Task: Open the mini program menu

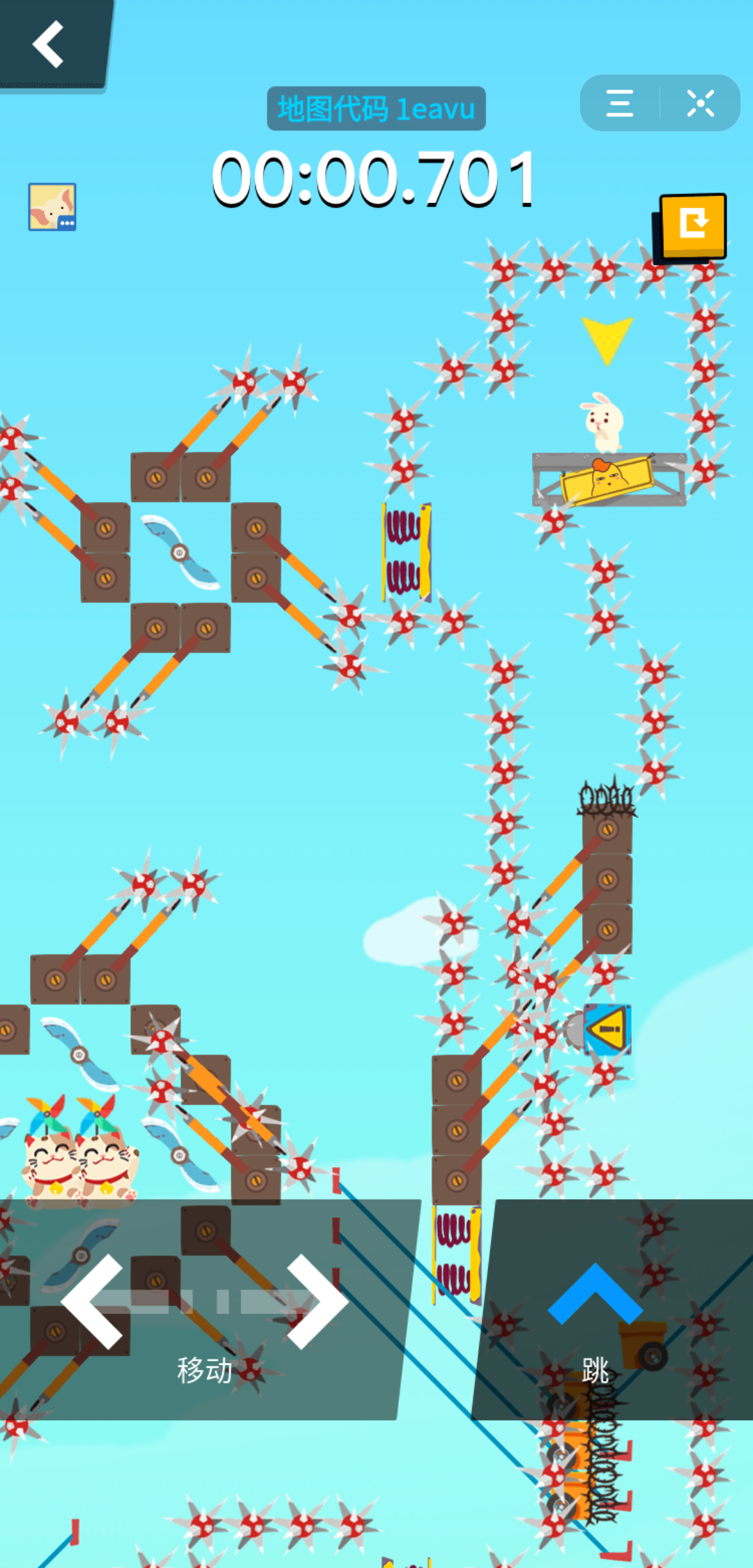Action: [x=620, y=103]
